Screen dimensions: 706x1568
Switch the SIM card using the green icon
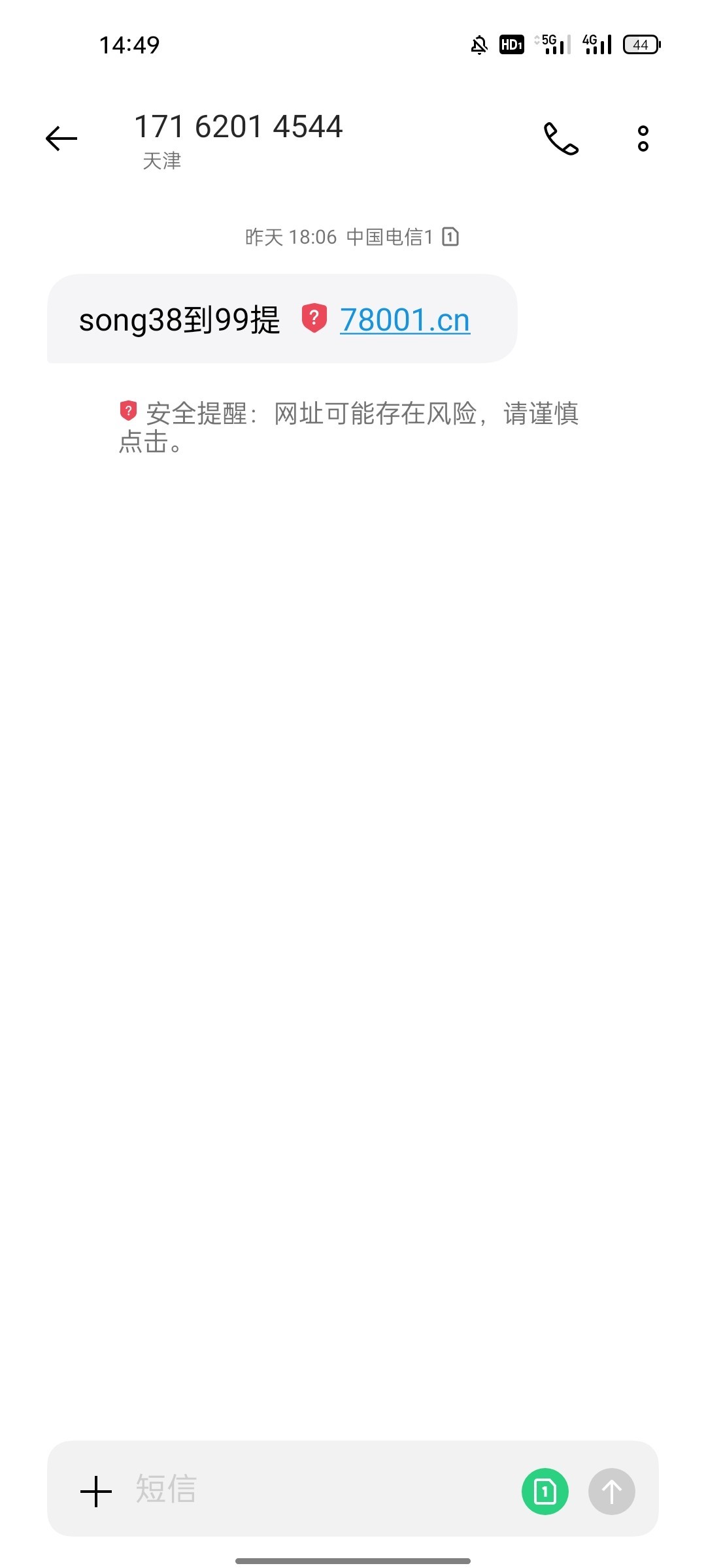(x=545, y=1492)
